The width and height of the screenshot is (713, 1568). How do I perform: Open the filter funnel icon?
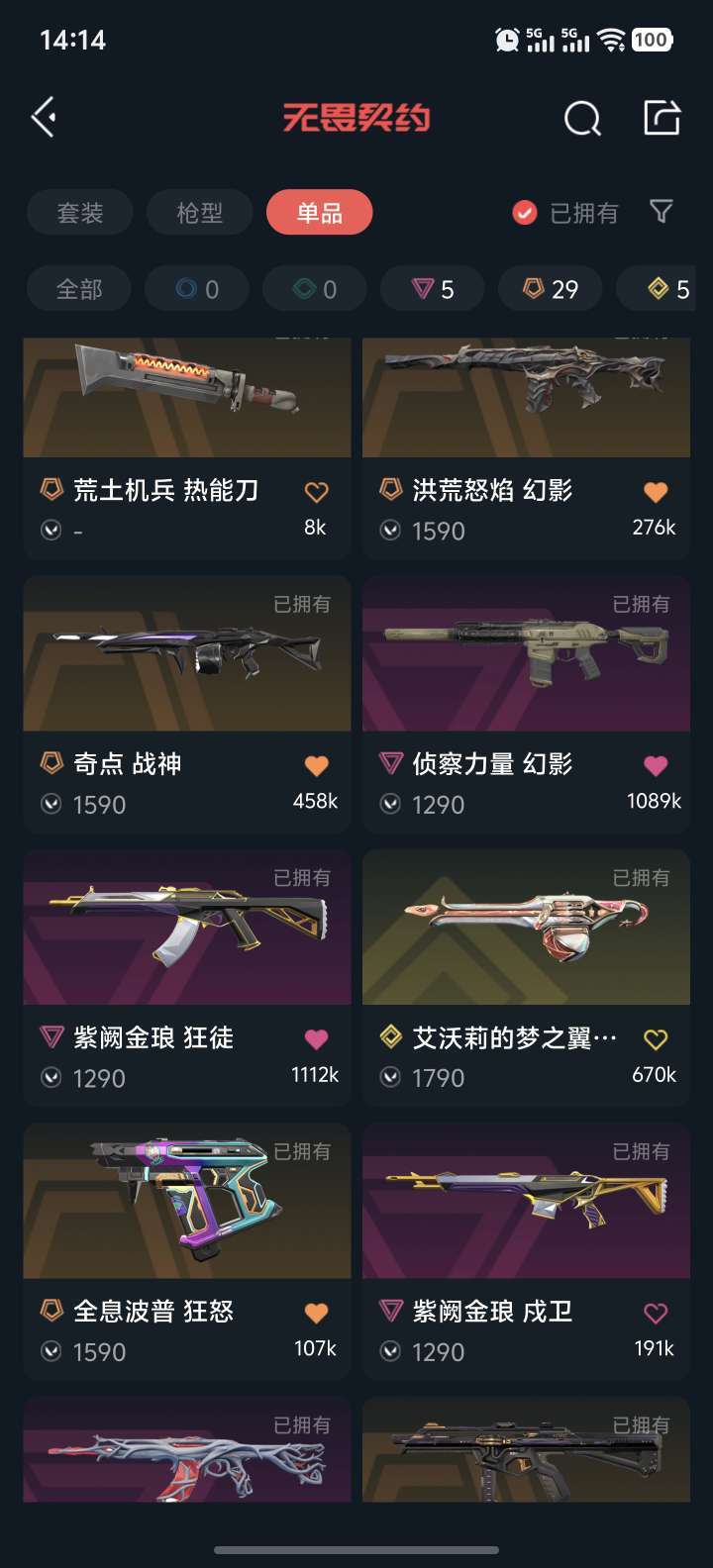pos(661,212)
